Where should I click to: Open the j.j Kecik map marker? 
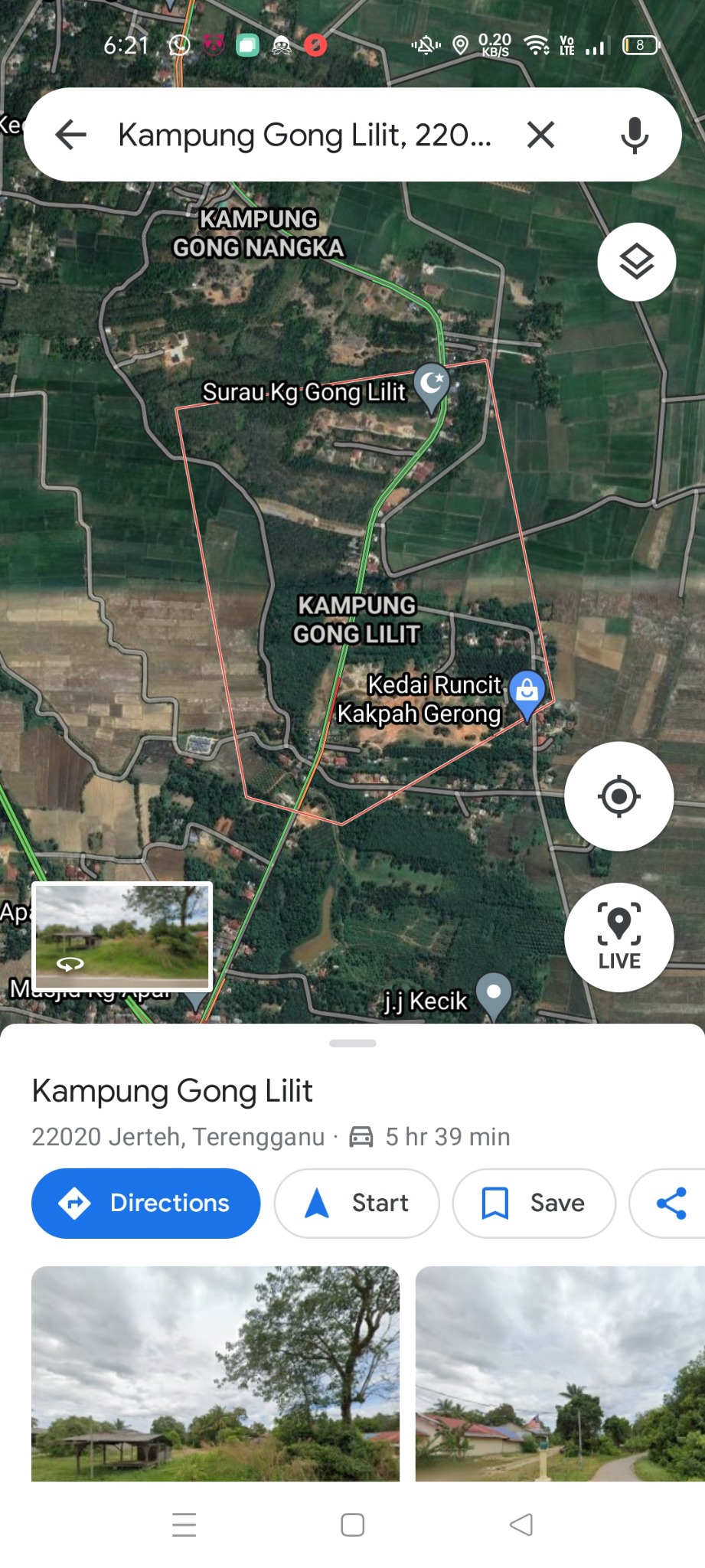[494, 993]
